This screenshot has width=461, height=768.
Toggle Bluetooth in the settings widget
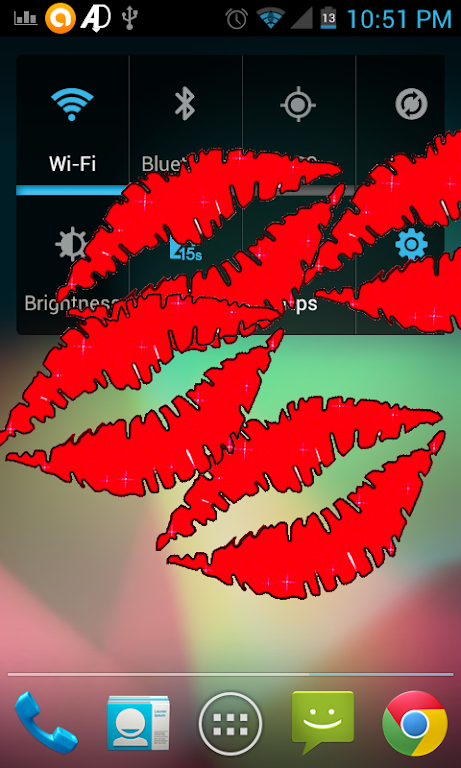tap(185, 125)
